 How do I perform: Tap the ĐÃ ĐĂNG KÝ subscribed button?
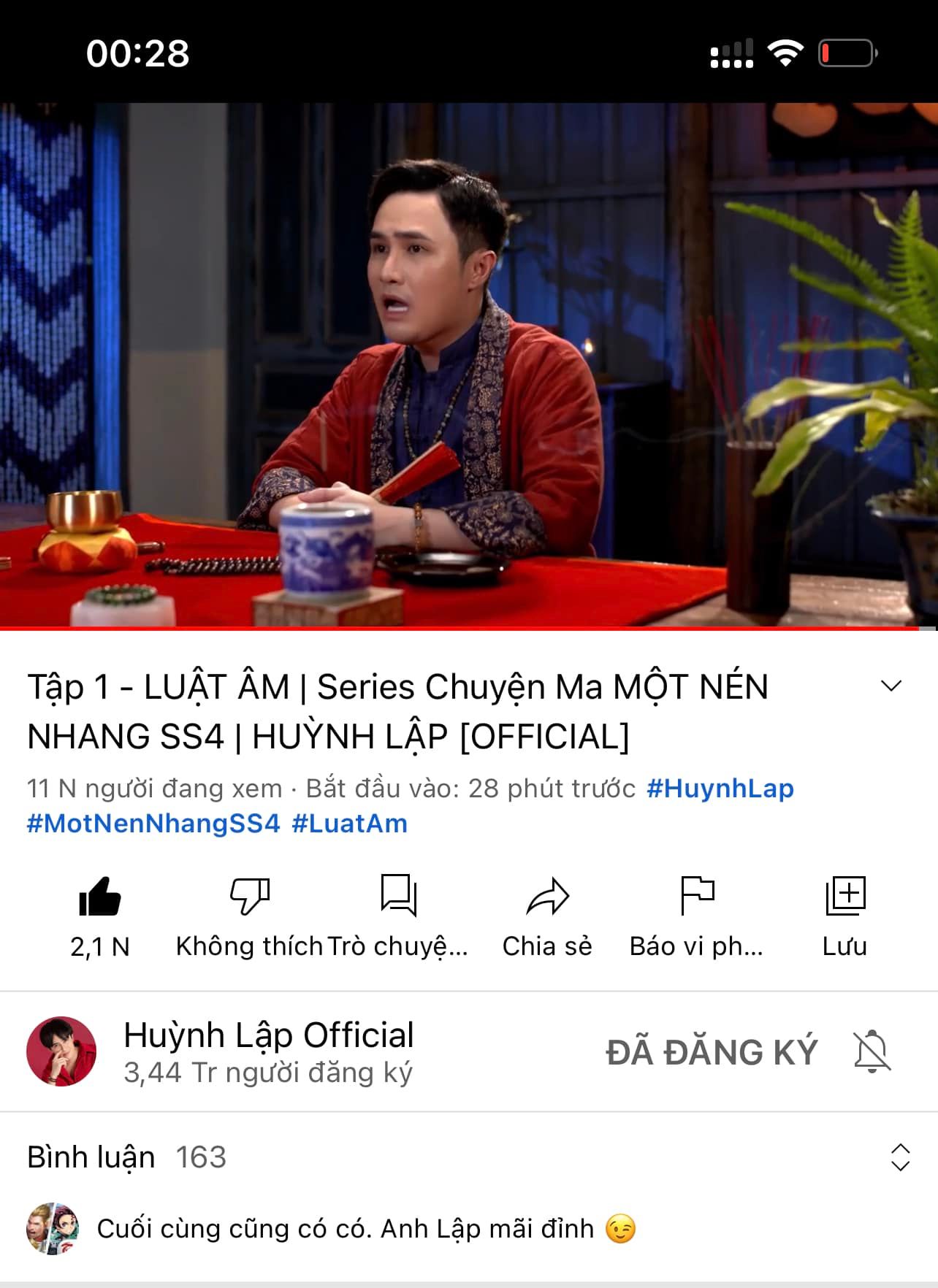pos(711,1052)
